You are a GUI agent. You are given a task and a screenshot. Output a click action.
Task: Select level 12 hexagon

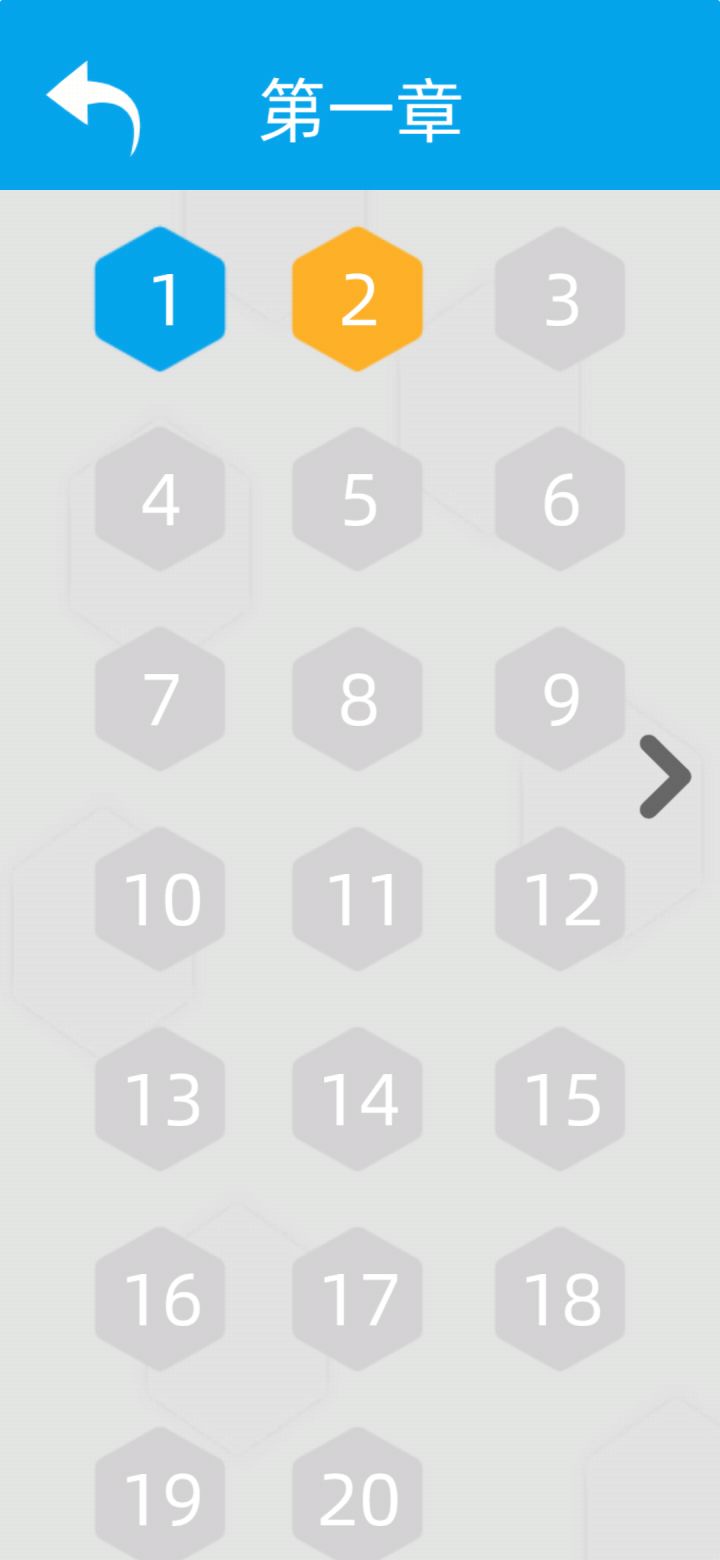pyautogui.click(x=559, y=898)
